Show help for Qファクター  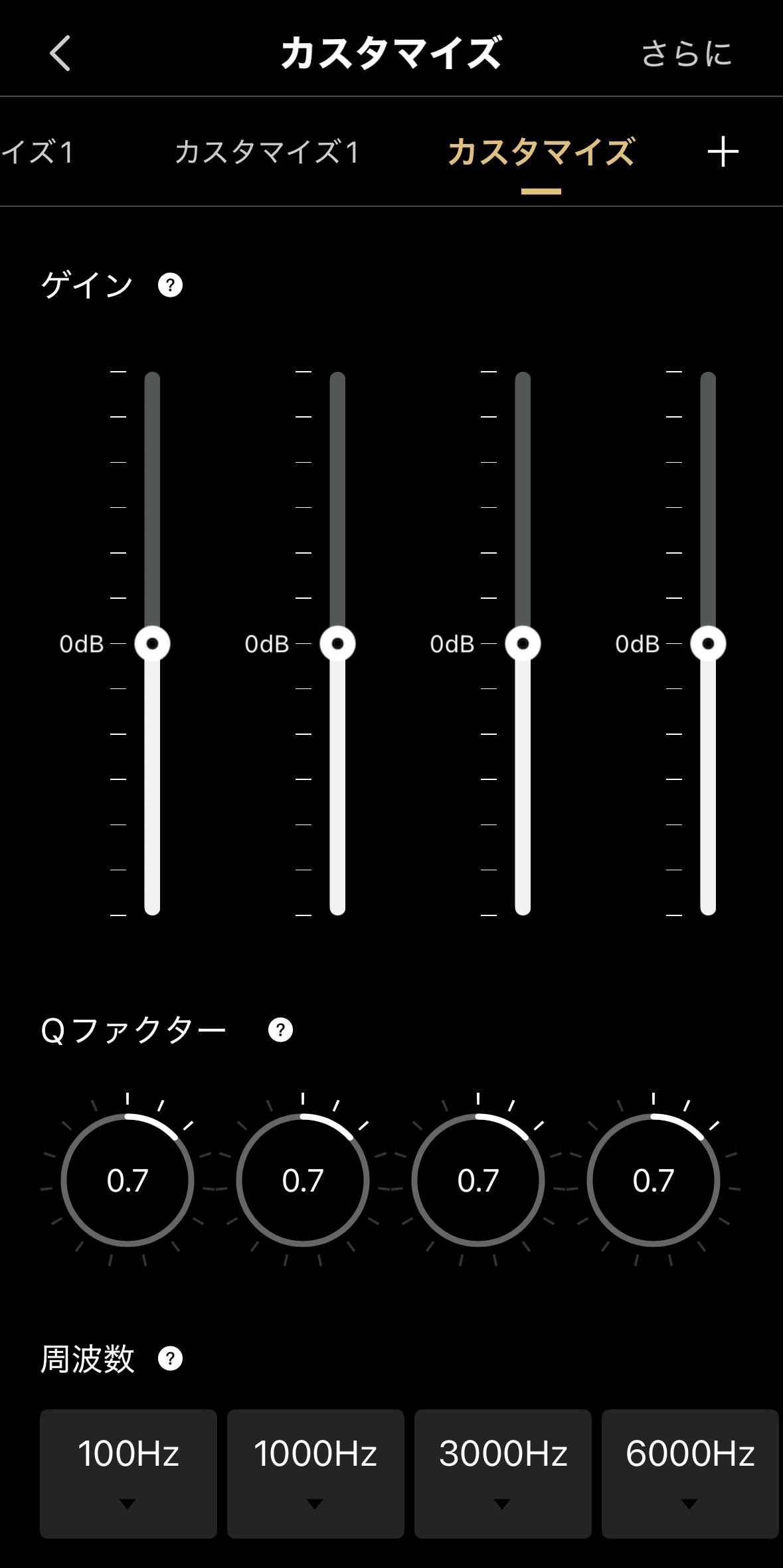pos(280,1030)
